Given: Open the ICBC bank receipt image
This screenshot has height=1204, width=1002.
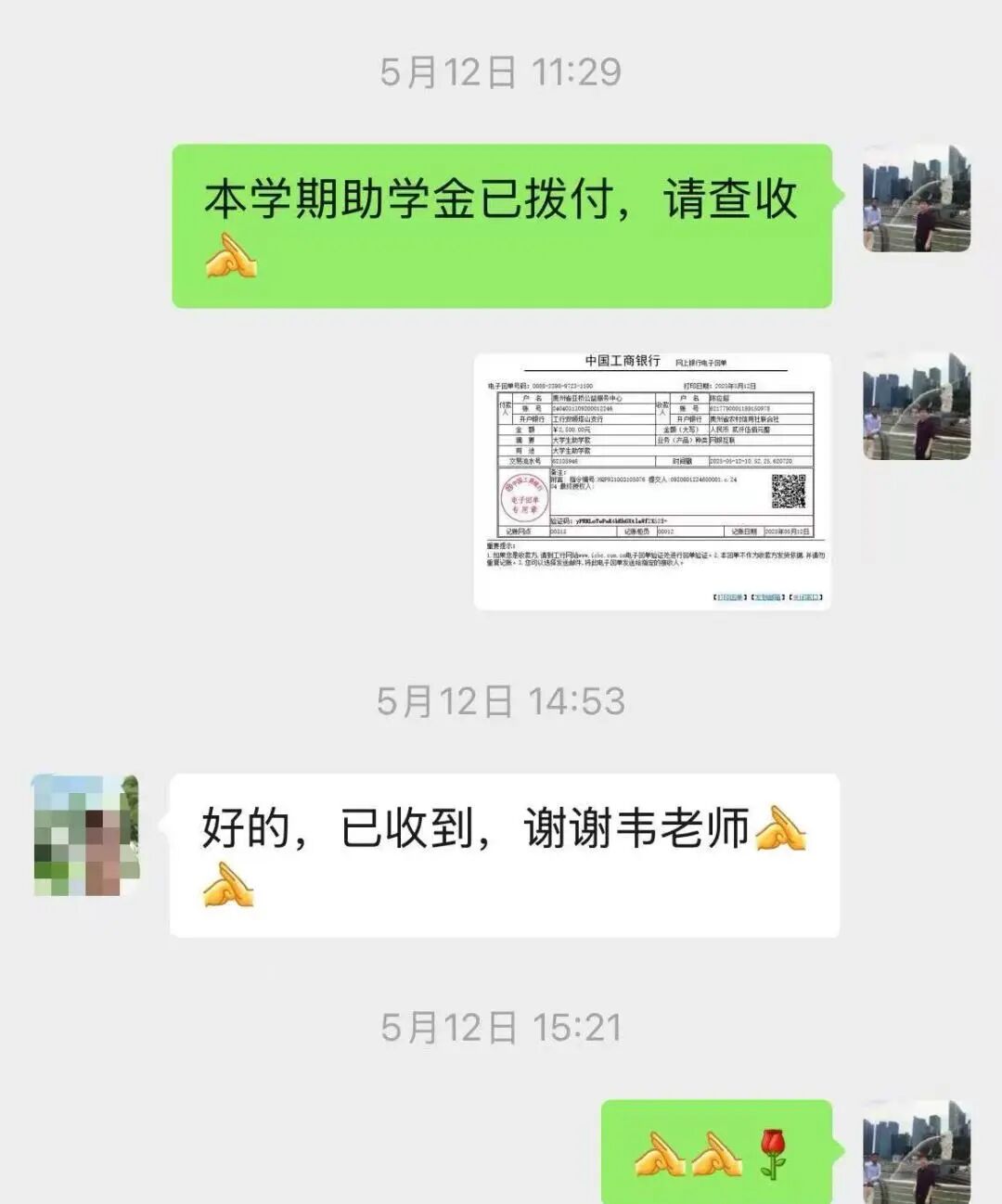Looking at the screenshot, I should (652, 480).
